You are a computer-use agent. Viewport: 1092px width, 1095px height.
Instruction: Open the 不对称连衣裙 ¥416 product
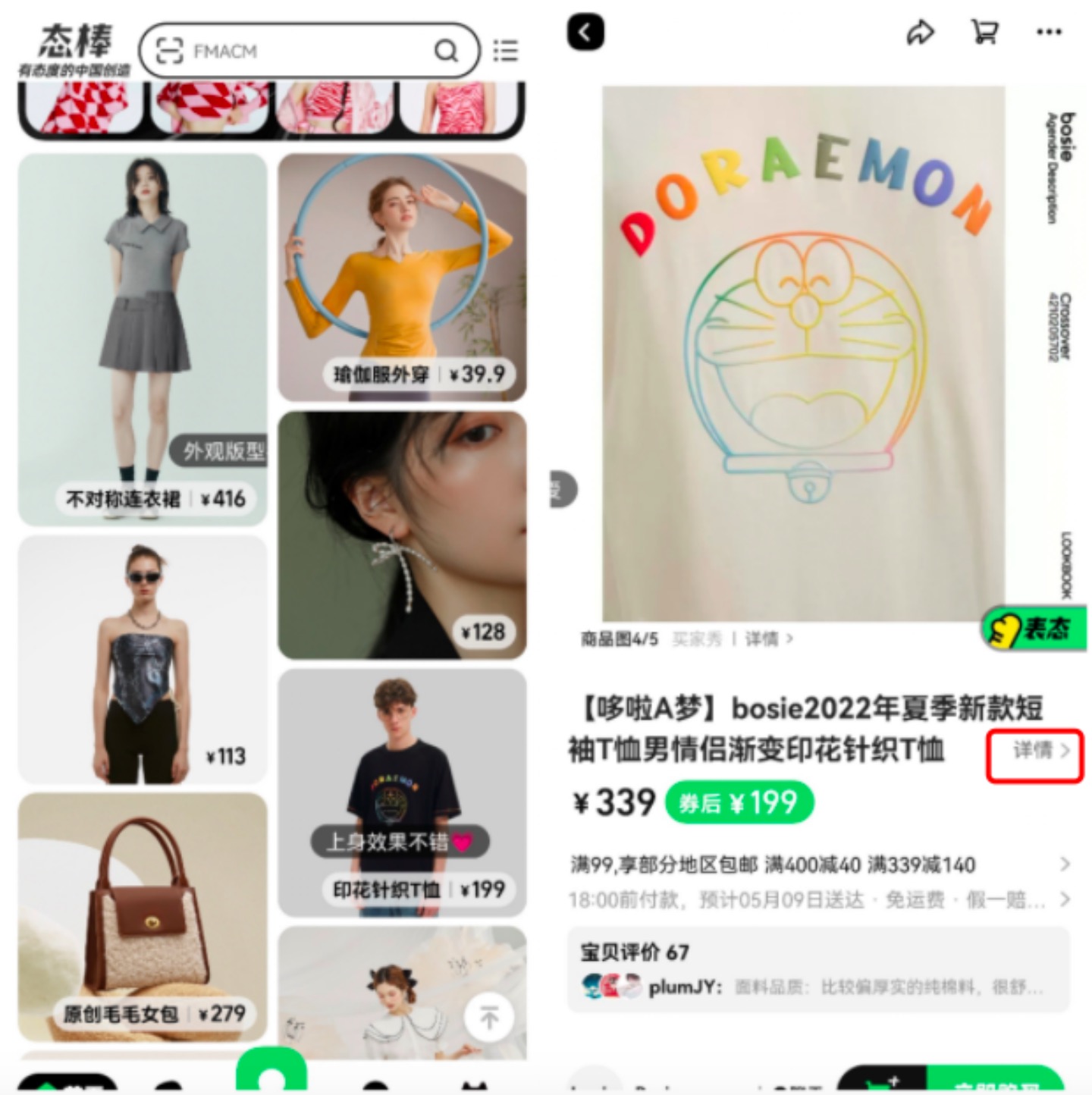pos(143,340)
